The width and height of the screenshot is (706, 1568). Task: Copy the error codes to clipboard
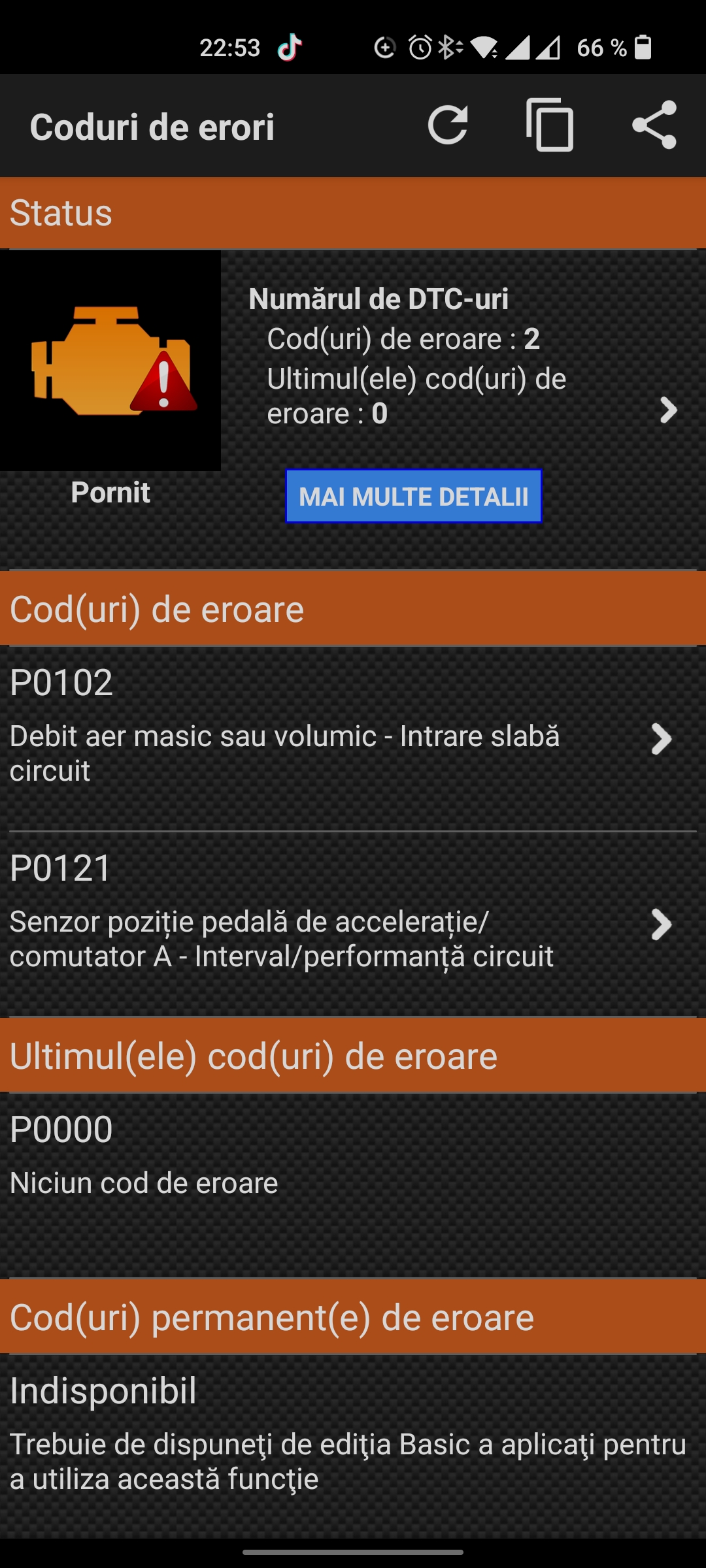coord(550,125)
